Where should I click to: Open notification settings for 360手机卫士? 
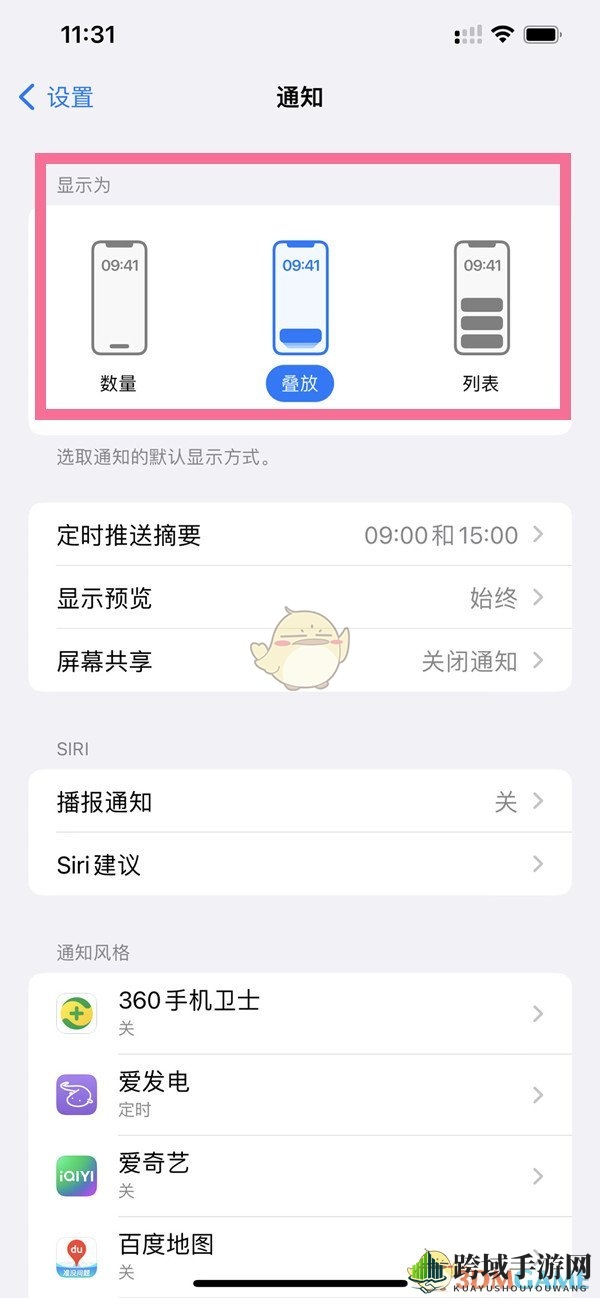(x=300, y=1013)
